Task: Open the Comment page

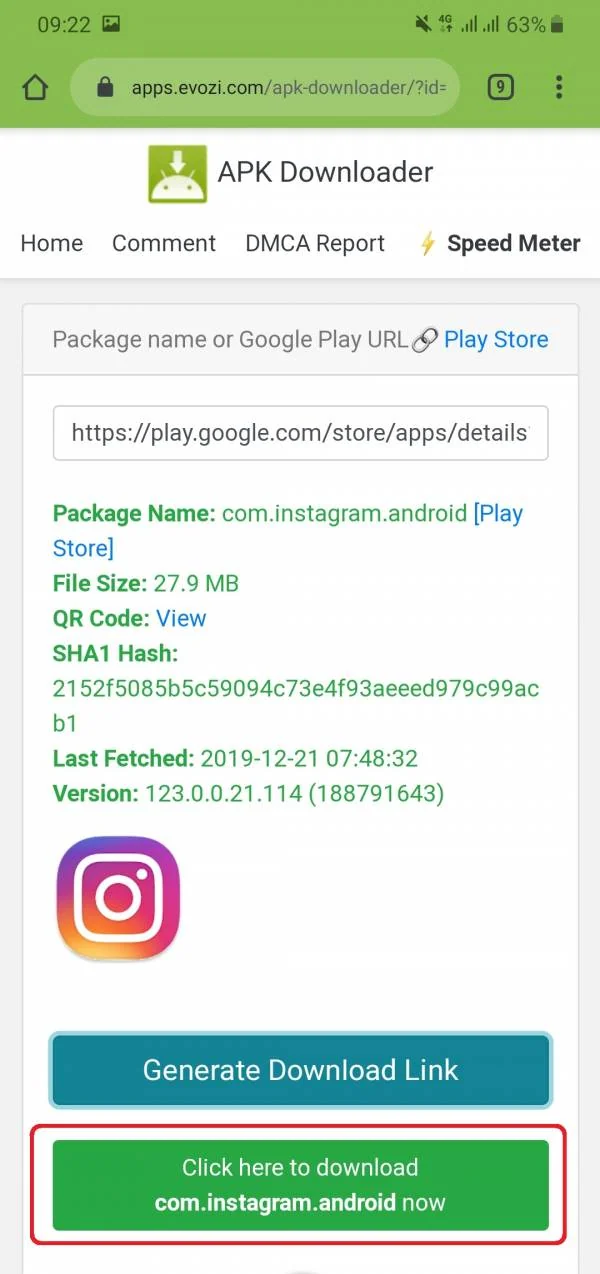Action: pyautogui.click(x=164, y=243)
